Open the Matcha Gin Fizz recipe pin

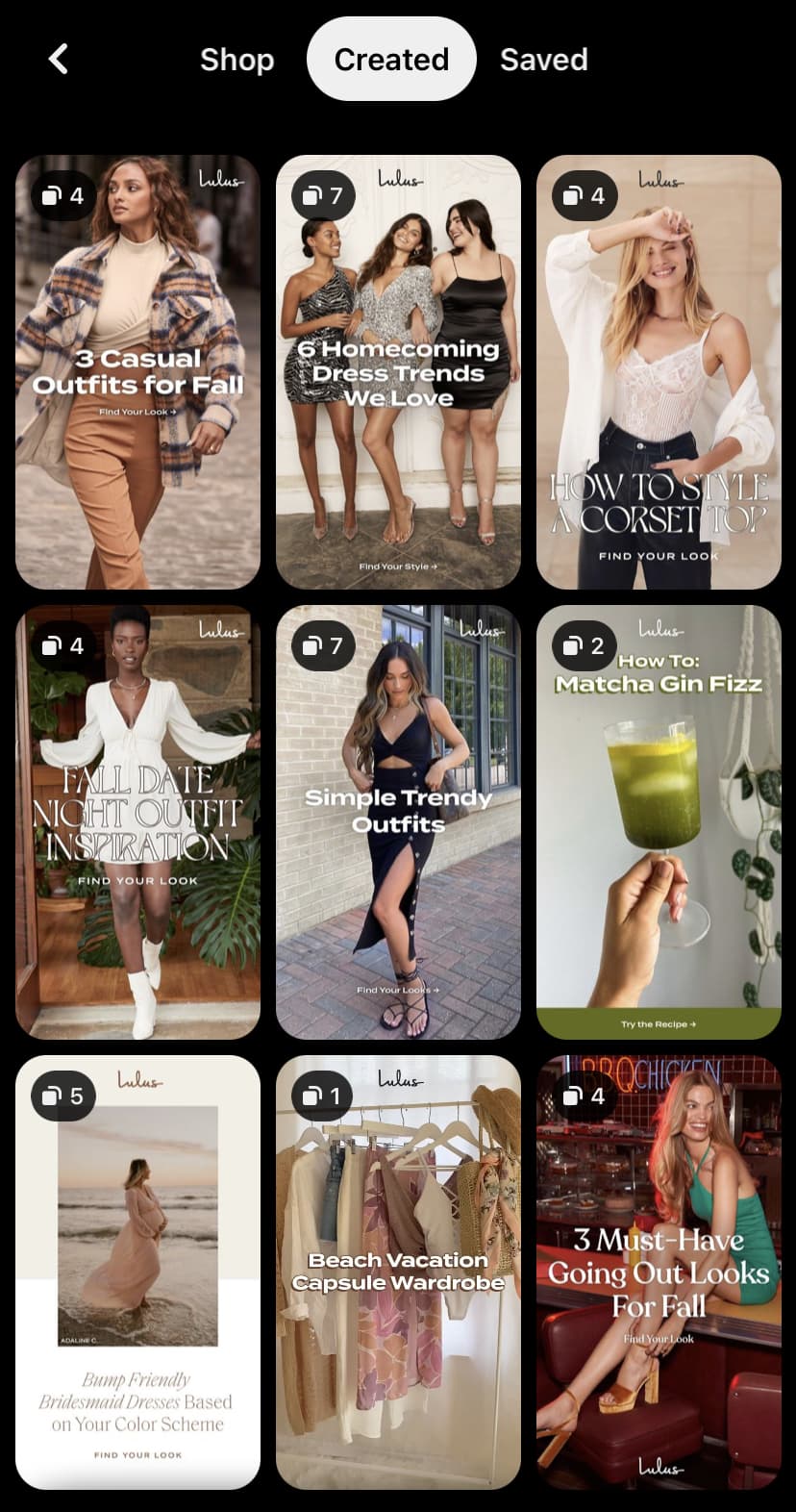click(659, 821)
